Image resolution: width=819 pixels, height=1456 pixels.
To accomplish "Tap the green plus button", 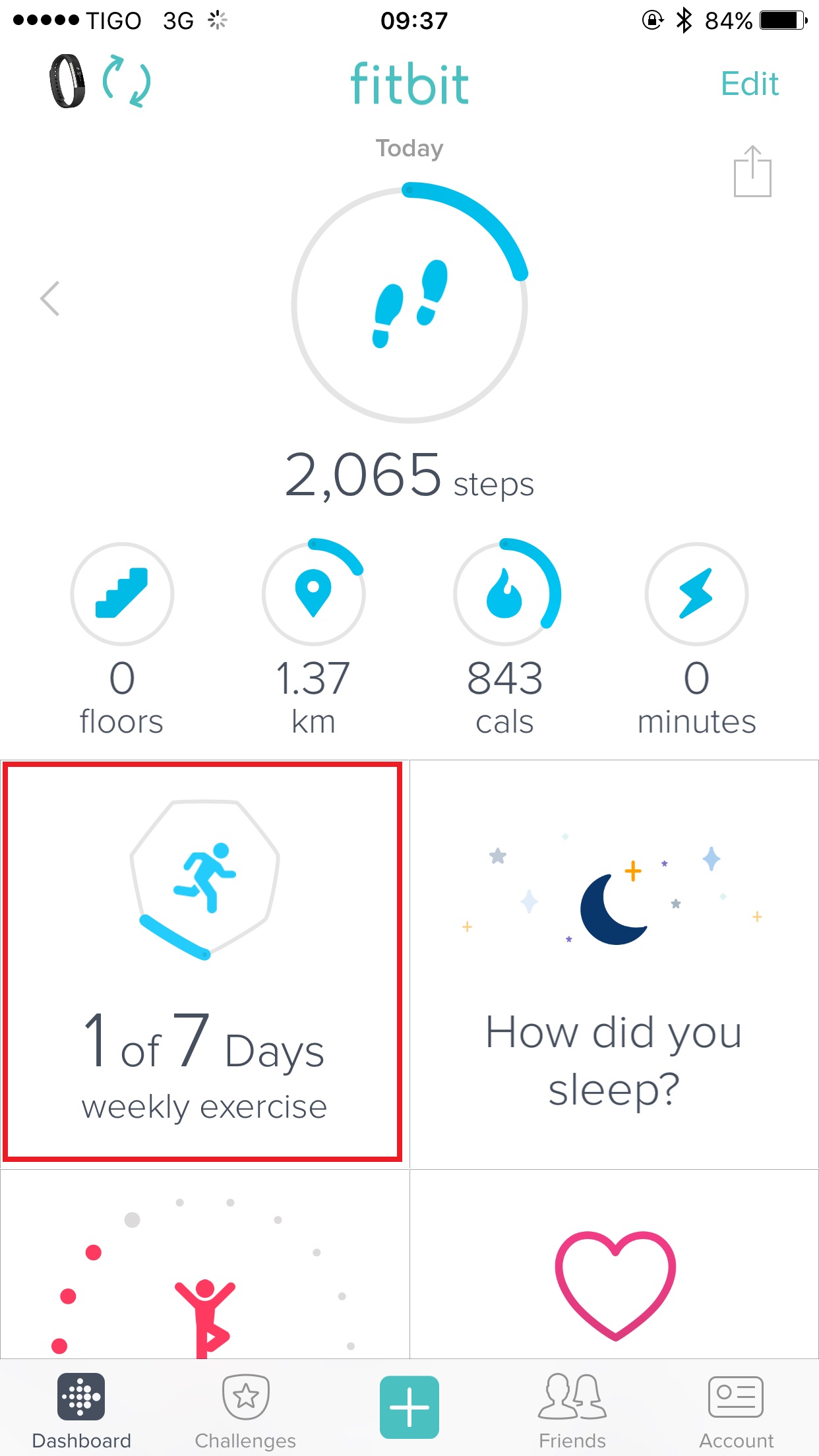I will (409, 1407).
